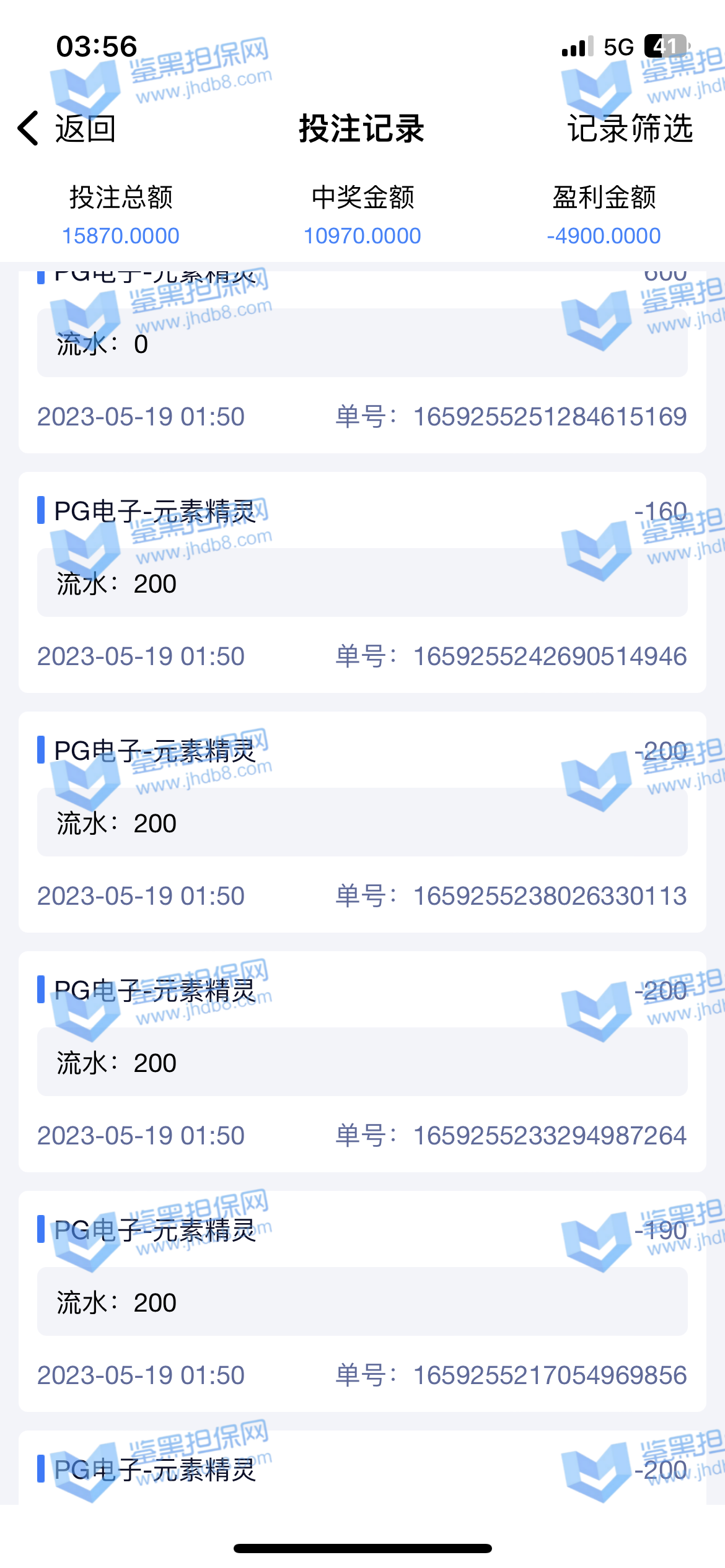Open the record with 单号 1659255238026330113
Image resolution: width=725 pixels, height=1568 pixels.
point(362,822)
